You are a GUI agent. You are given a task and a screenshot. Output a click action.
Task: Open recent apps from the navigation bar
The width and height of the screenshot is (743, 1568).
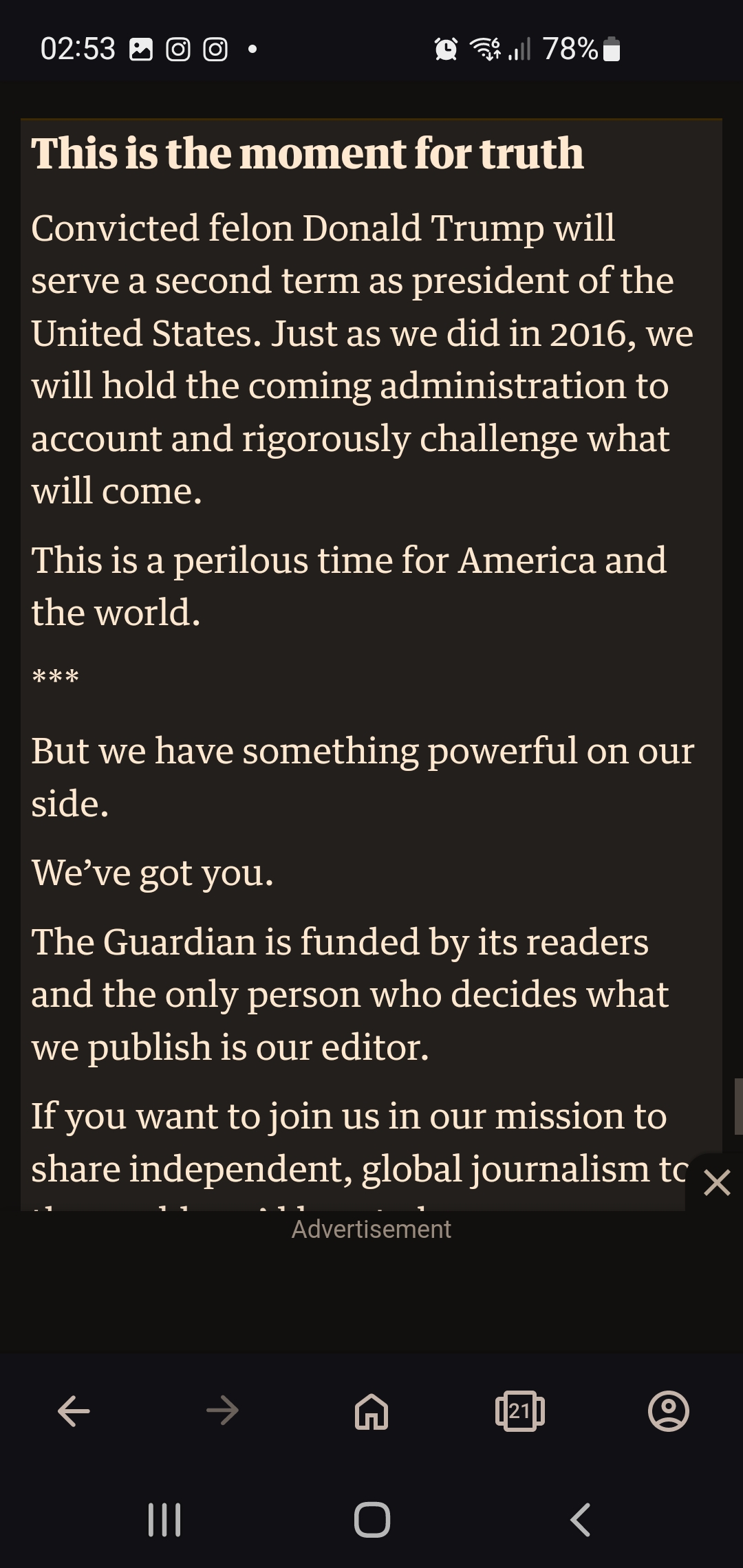[164, 1520]
